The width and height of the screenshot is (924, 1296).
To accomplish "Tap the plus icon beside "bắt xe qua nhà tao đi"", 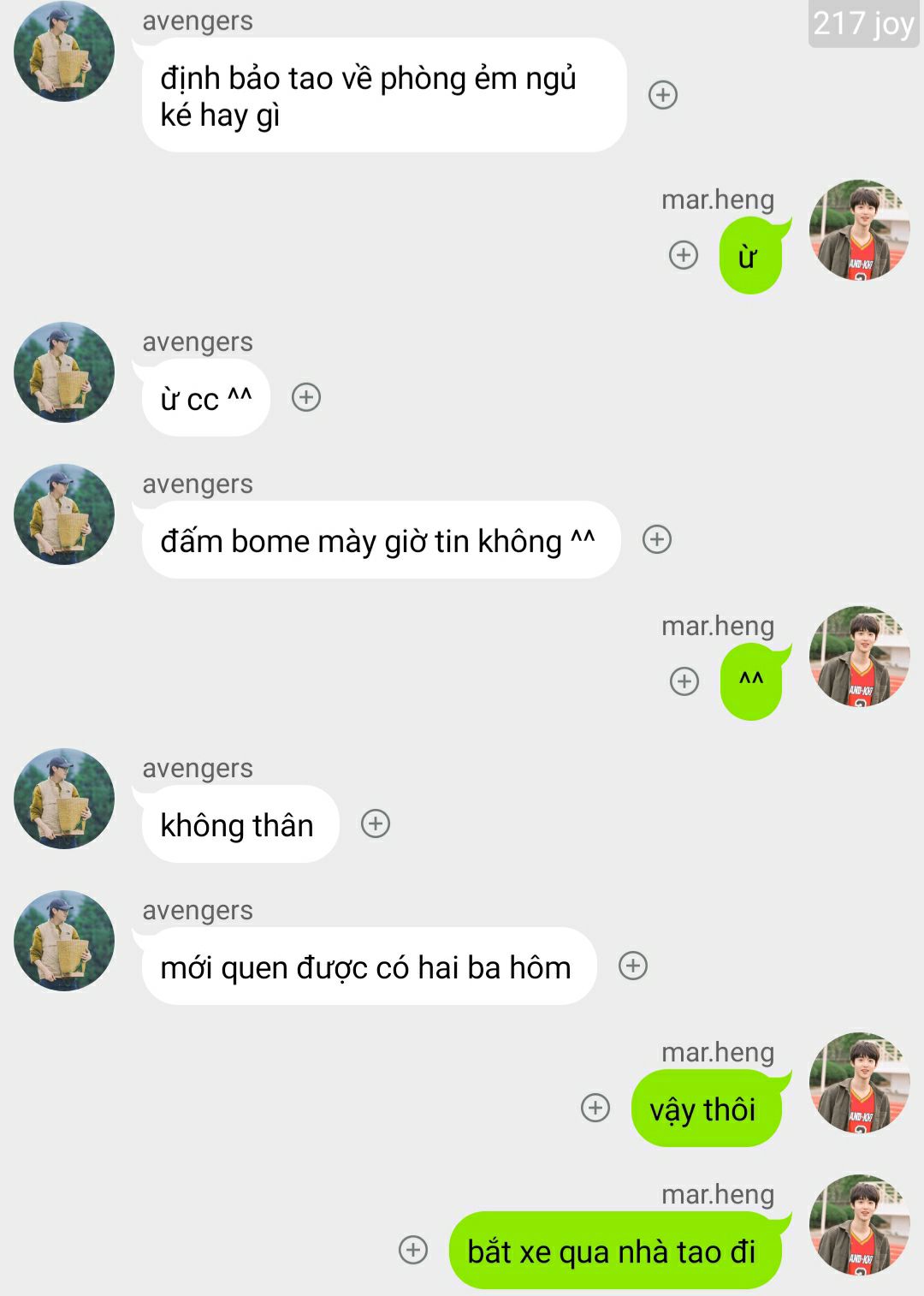I will 413,1250.
